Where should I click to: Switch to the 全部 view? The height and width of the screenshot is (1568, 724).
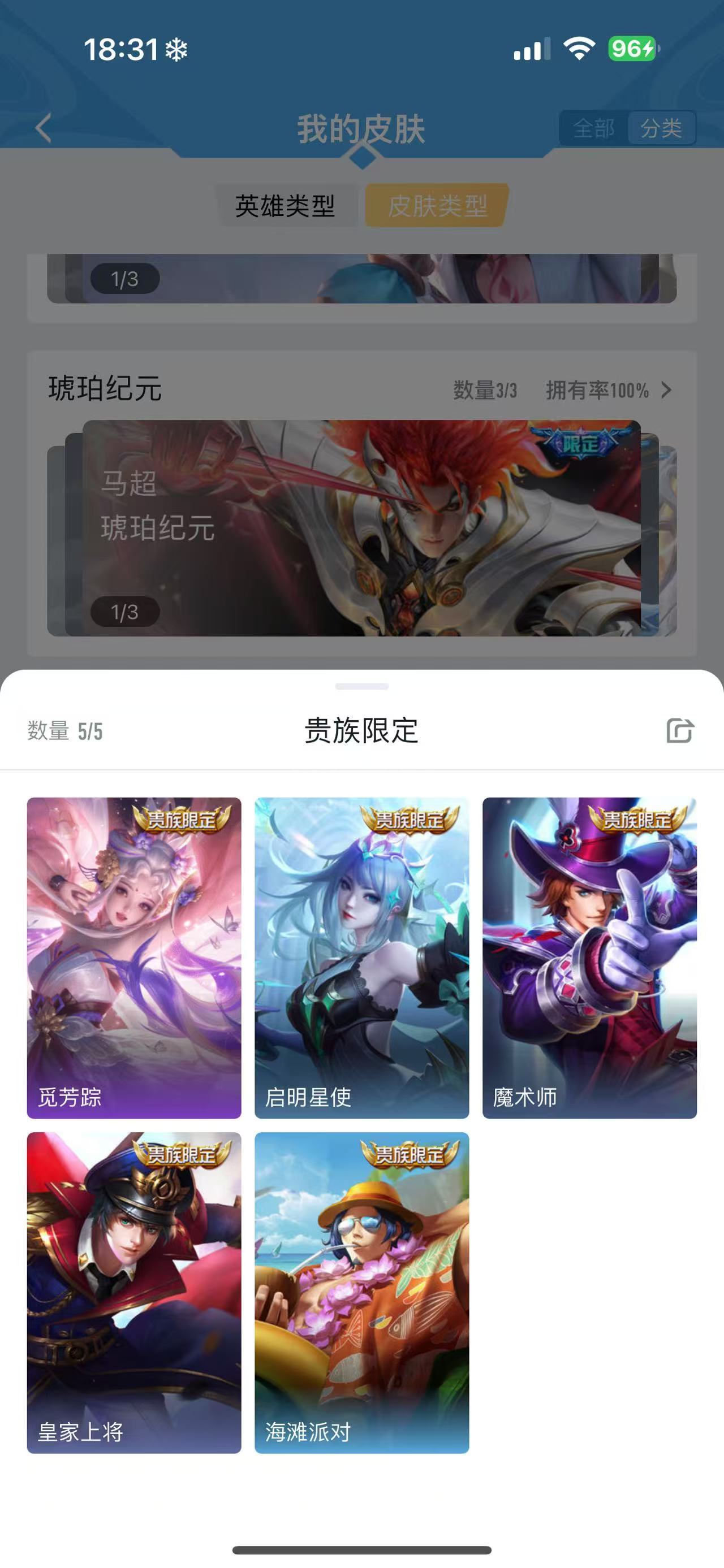coord(594,128)
